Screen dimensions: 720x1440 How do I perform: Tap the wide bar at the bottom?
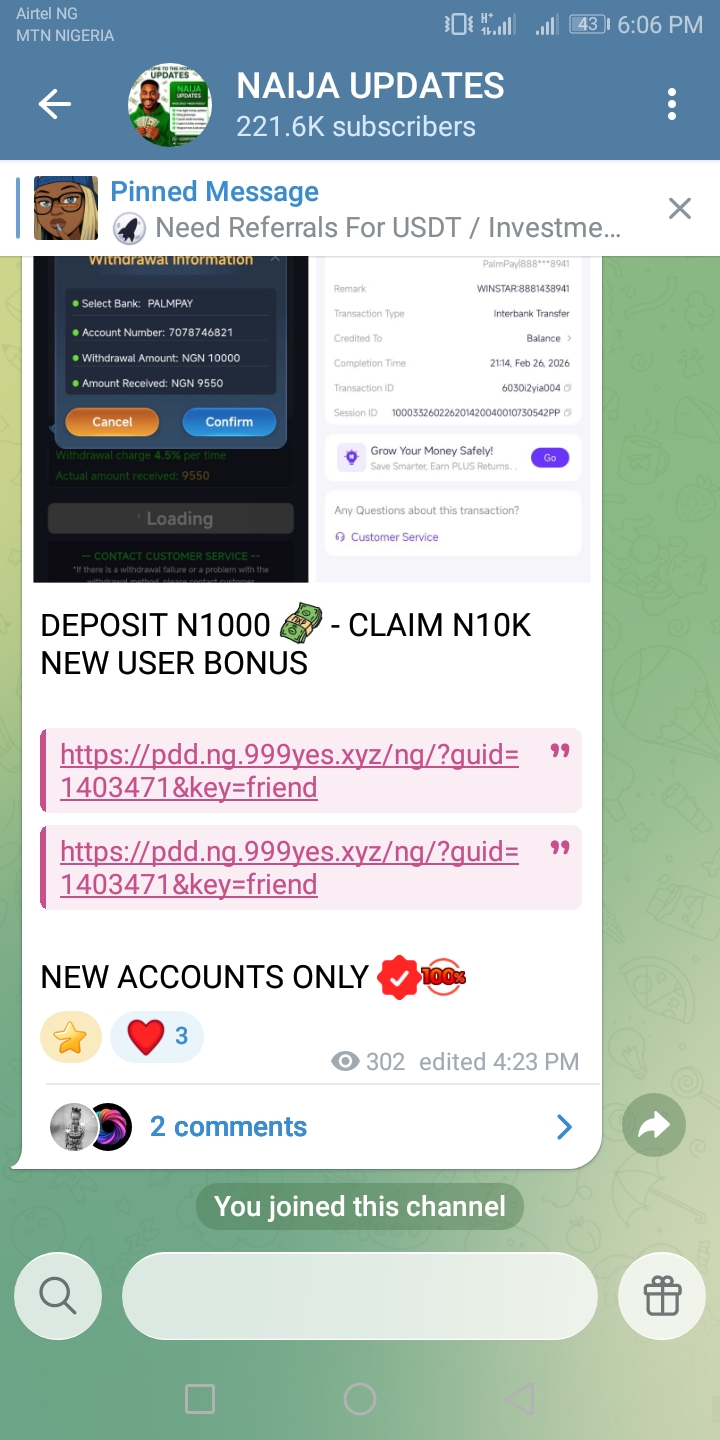360,1296
